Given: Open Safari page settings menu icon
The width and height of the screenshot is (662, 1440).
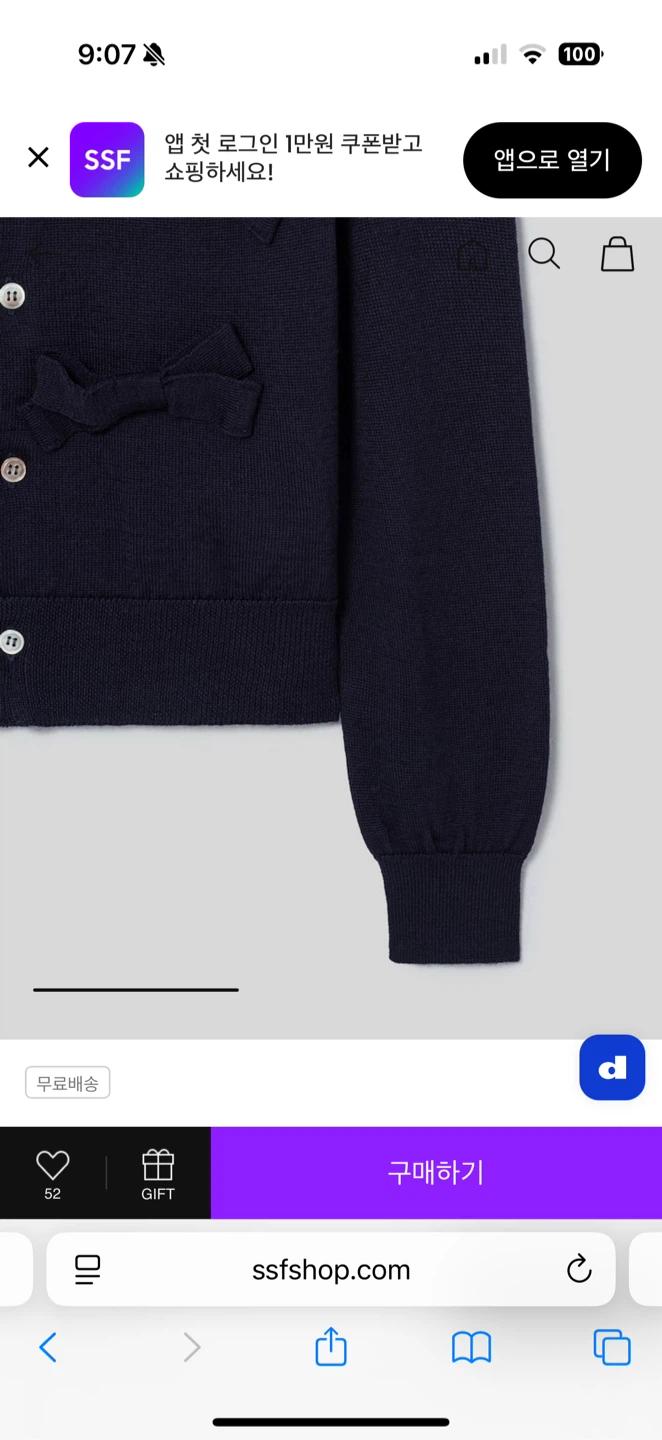Looking at the screenshot, I should [88, 1270].
